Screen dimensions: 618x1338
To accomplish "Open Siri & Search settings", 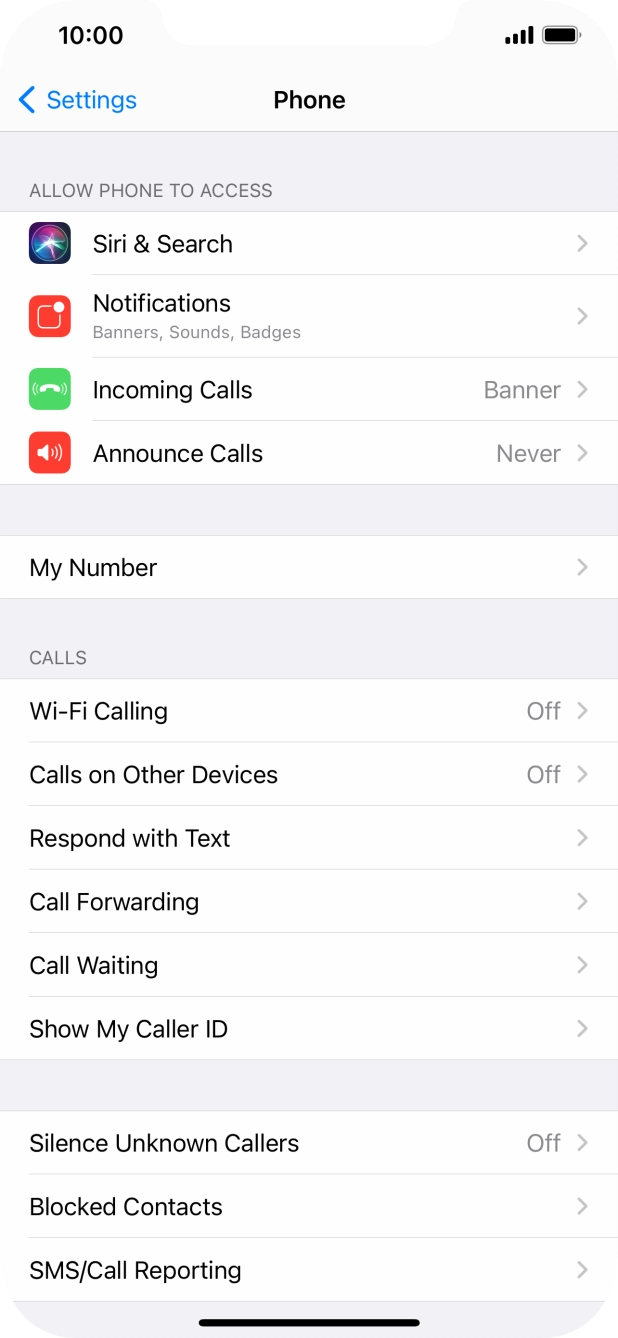I will [x=309, y=243].
